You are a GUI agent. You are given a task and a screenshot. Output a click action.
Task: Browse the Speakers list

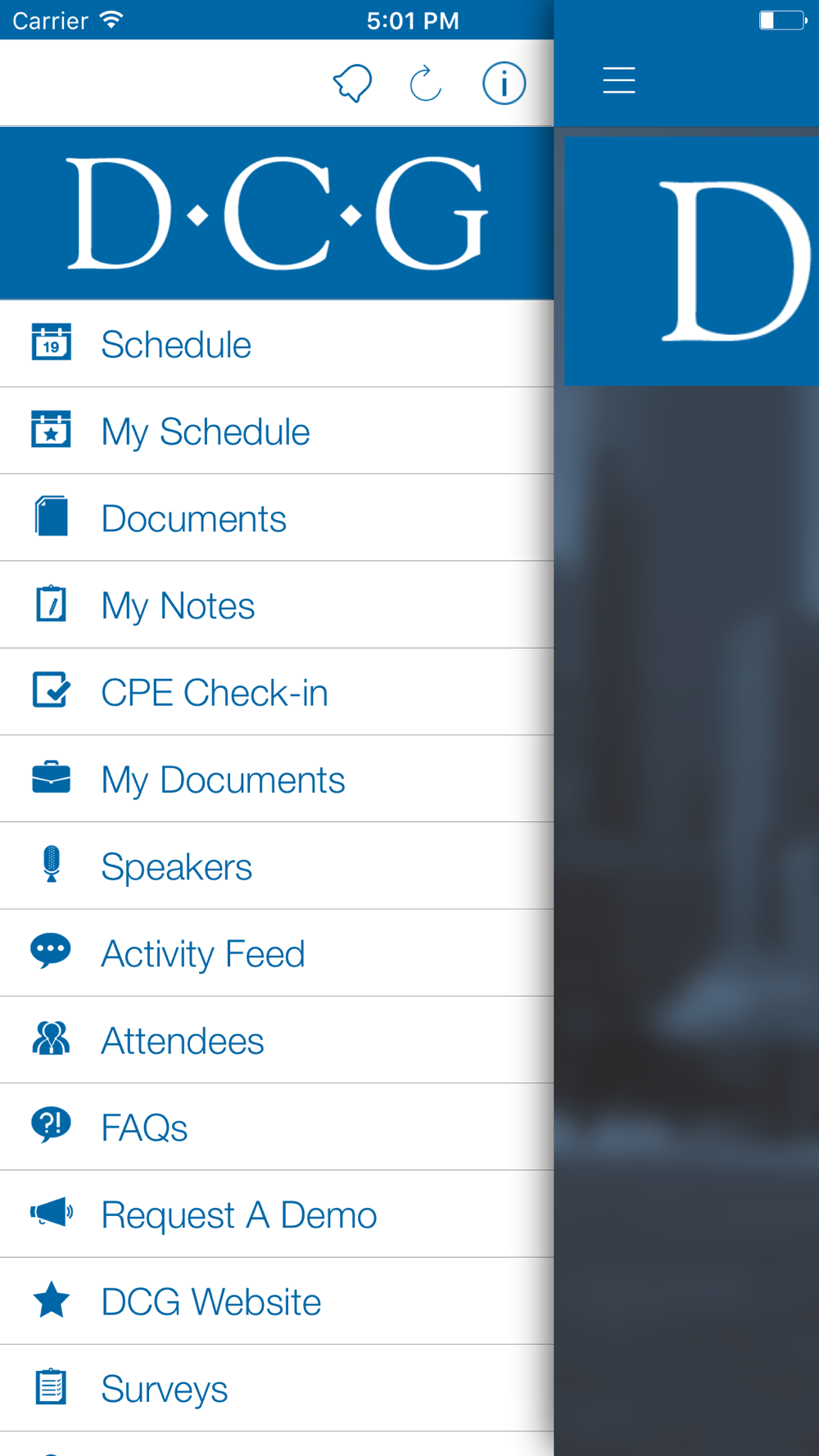coord(277,866)
